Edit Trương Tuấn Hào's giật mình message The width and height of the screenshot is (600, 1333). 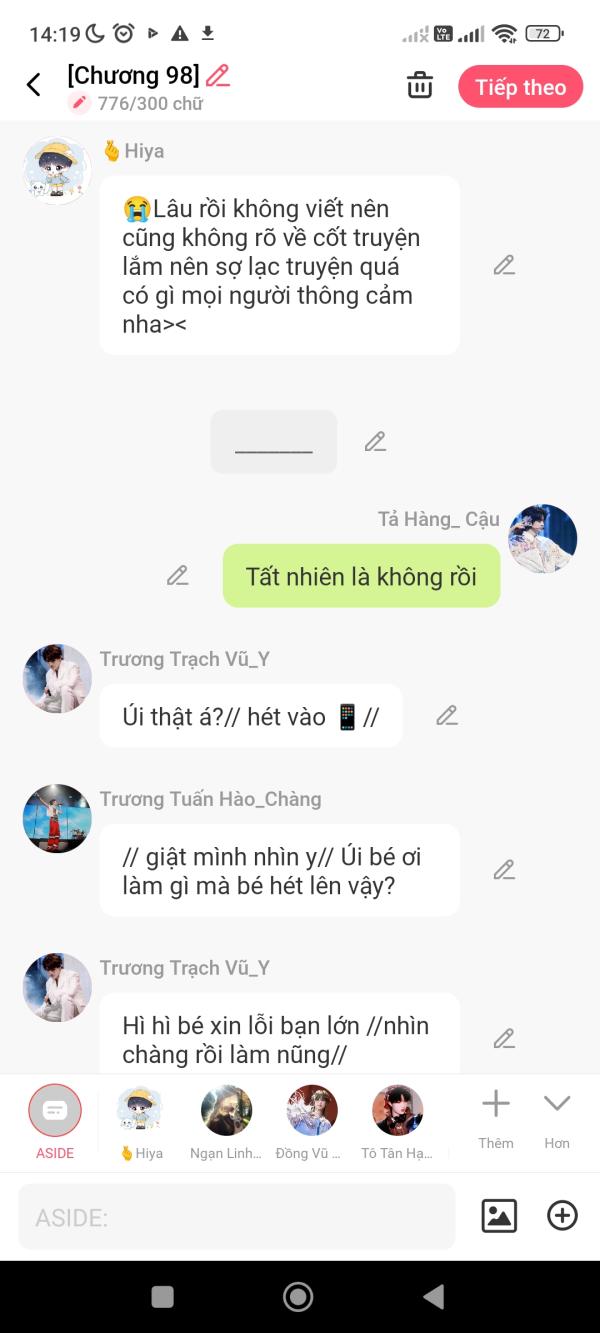point(504,870)
